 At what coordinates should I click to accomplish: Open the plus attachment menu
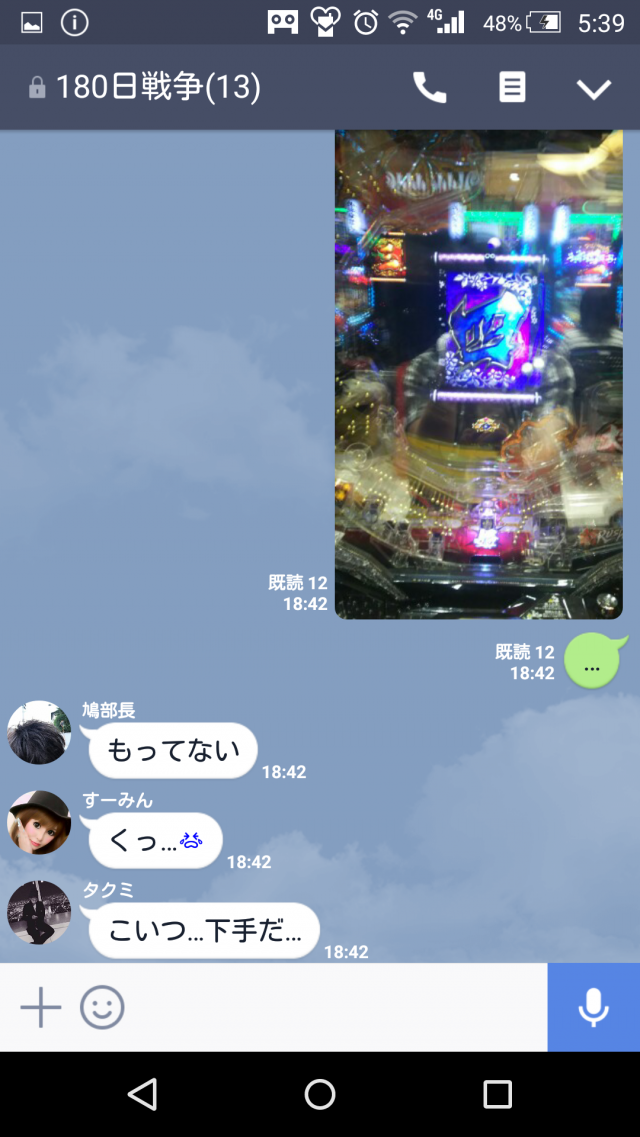pyautogui.click(x=41, y=1007)
